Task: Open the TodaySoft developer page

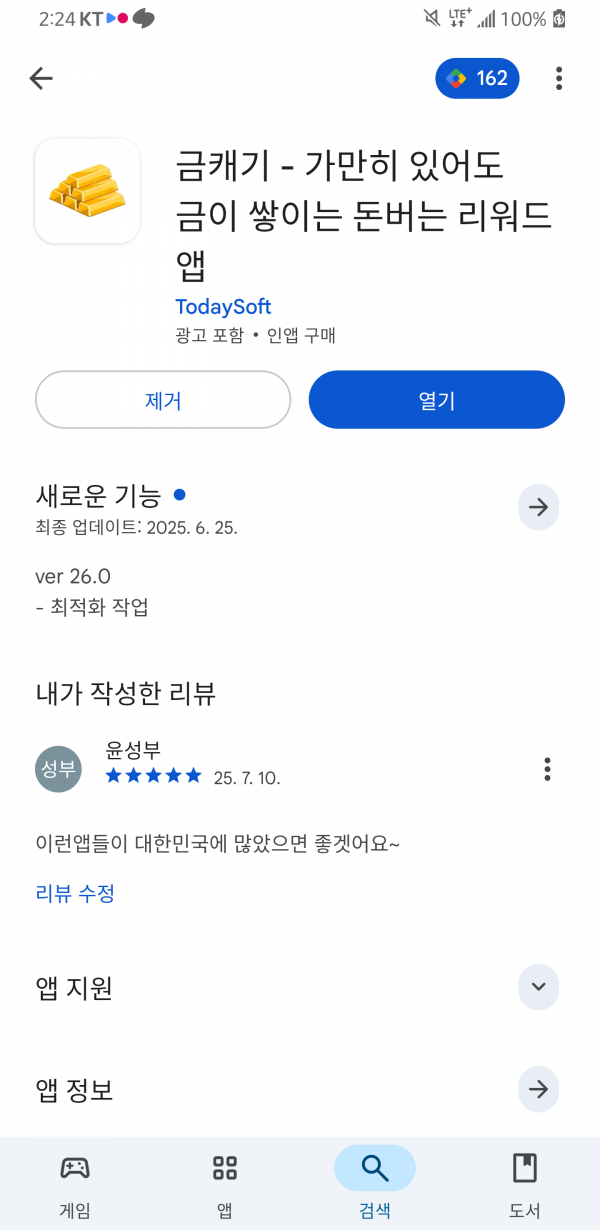Action: 223,307
